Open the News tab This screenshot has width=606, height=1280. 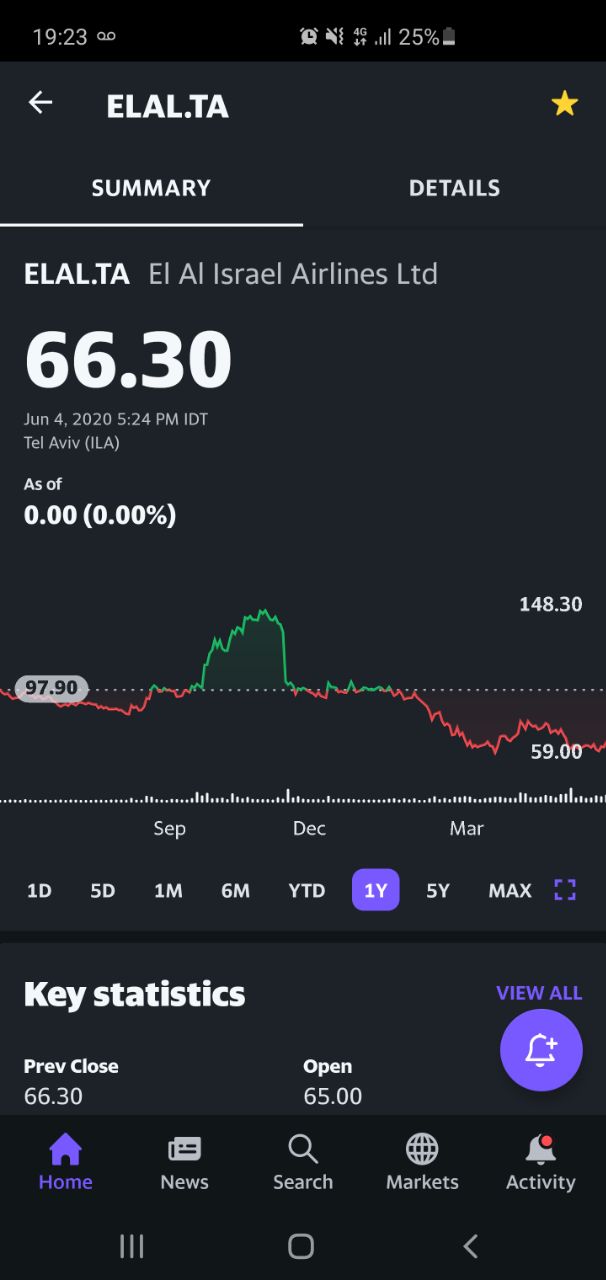tap(185, 1163)
